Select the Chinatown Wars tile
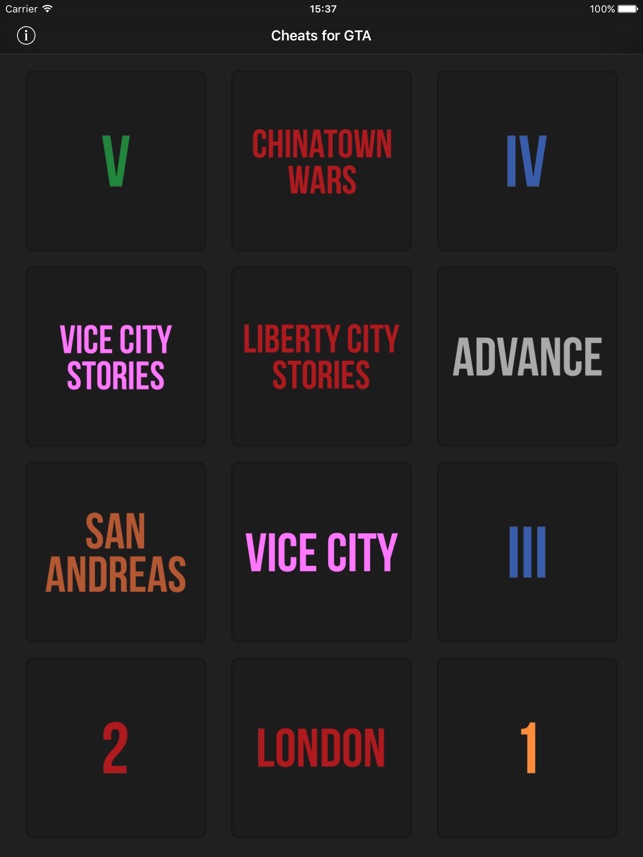This screenshot has height=857, width=643. [322, 161]
